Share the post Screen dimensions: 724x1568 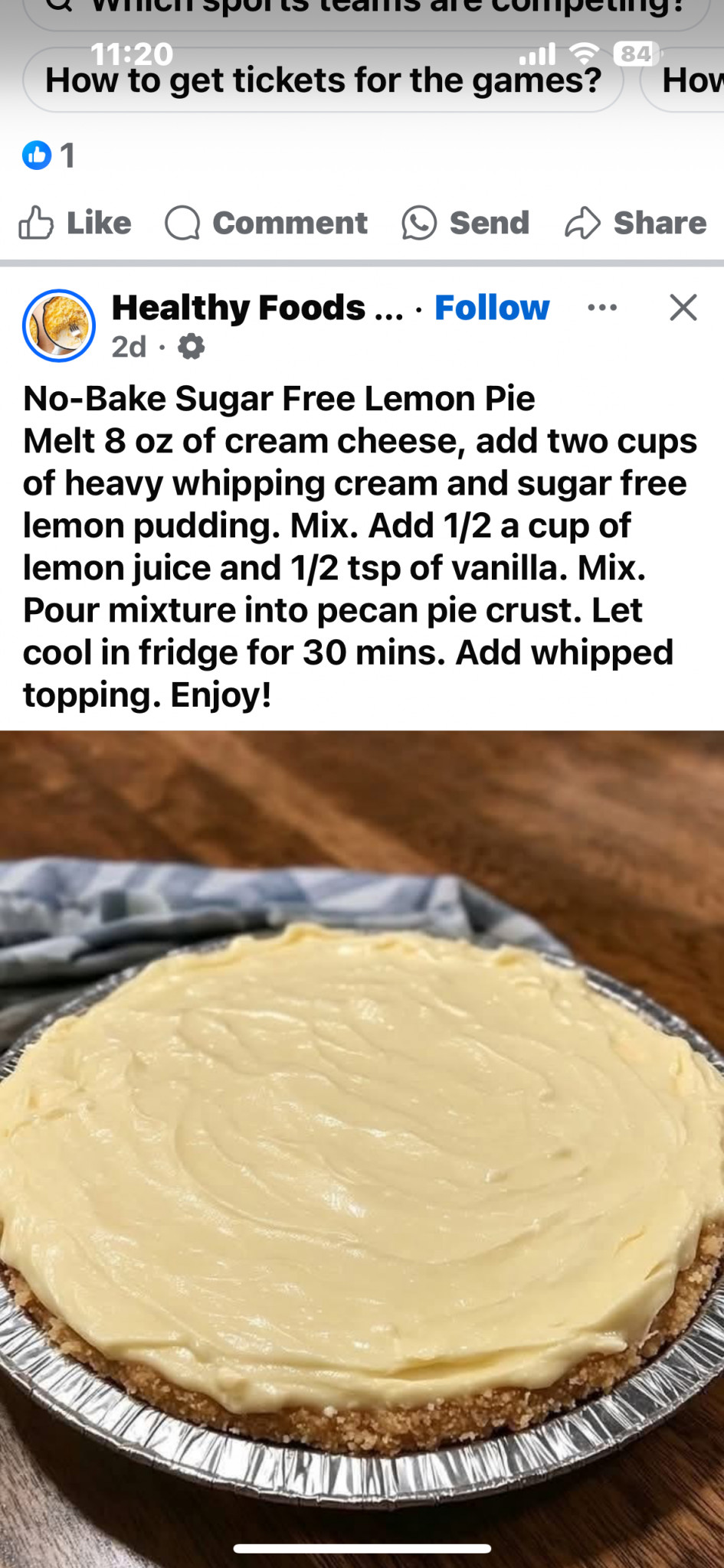(x=635, y=223)
